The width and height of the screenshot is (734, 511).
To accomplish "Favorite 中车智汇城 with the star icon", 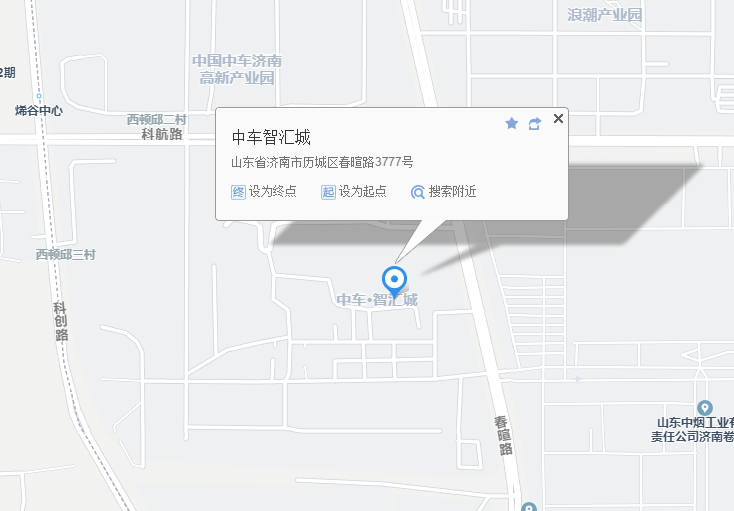I will click(x=512, y=123).
